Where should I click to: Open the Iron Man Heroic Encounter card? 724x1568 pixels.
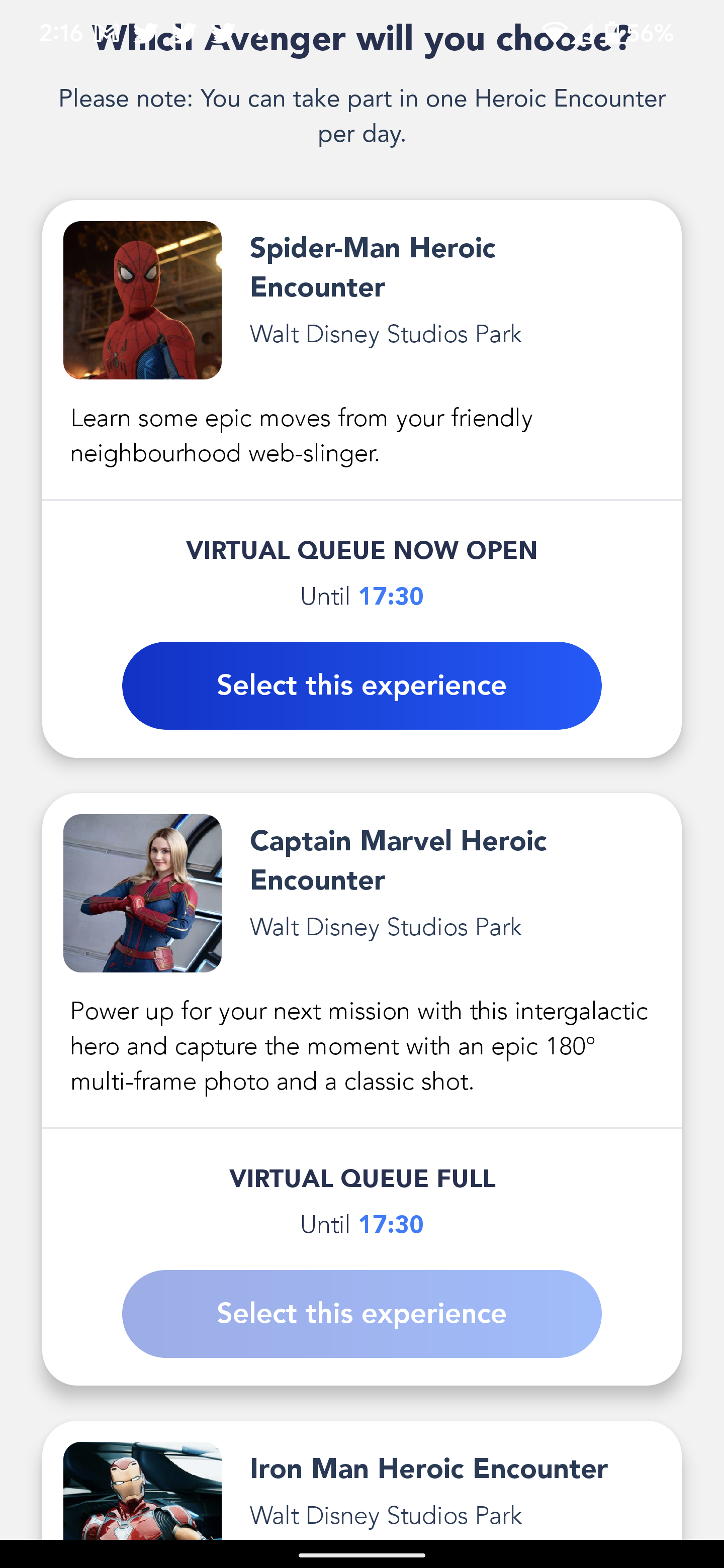(x=428, y=1469)
